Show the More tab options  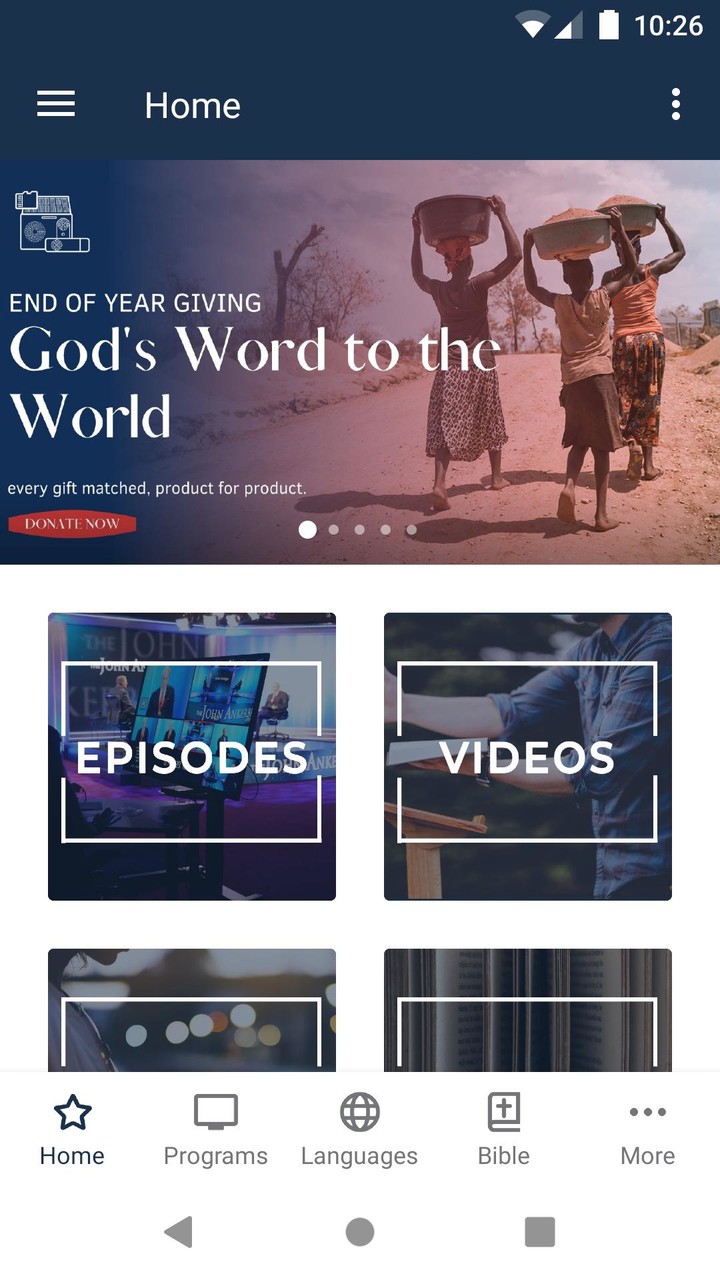pos(648,1132)
